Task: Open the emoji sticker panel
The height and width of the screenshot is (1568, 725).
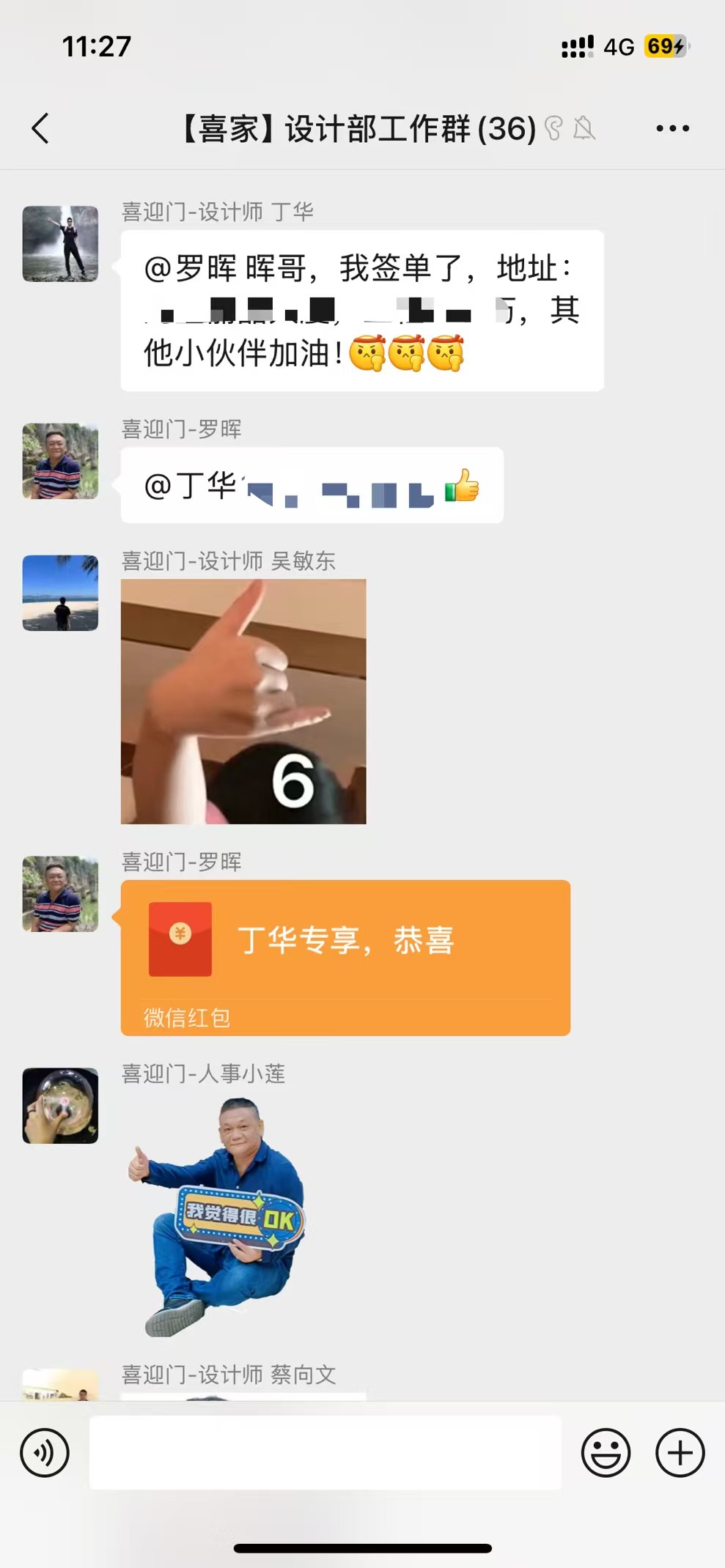Action: click(606, 1452)
